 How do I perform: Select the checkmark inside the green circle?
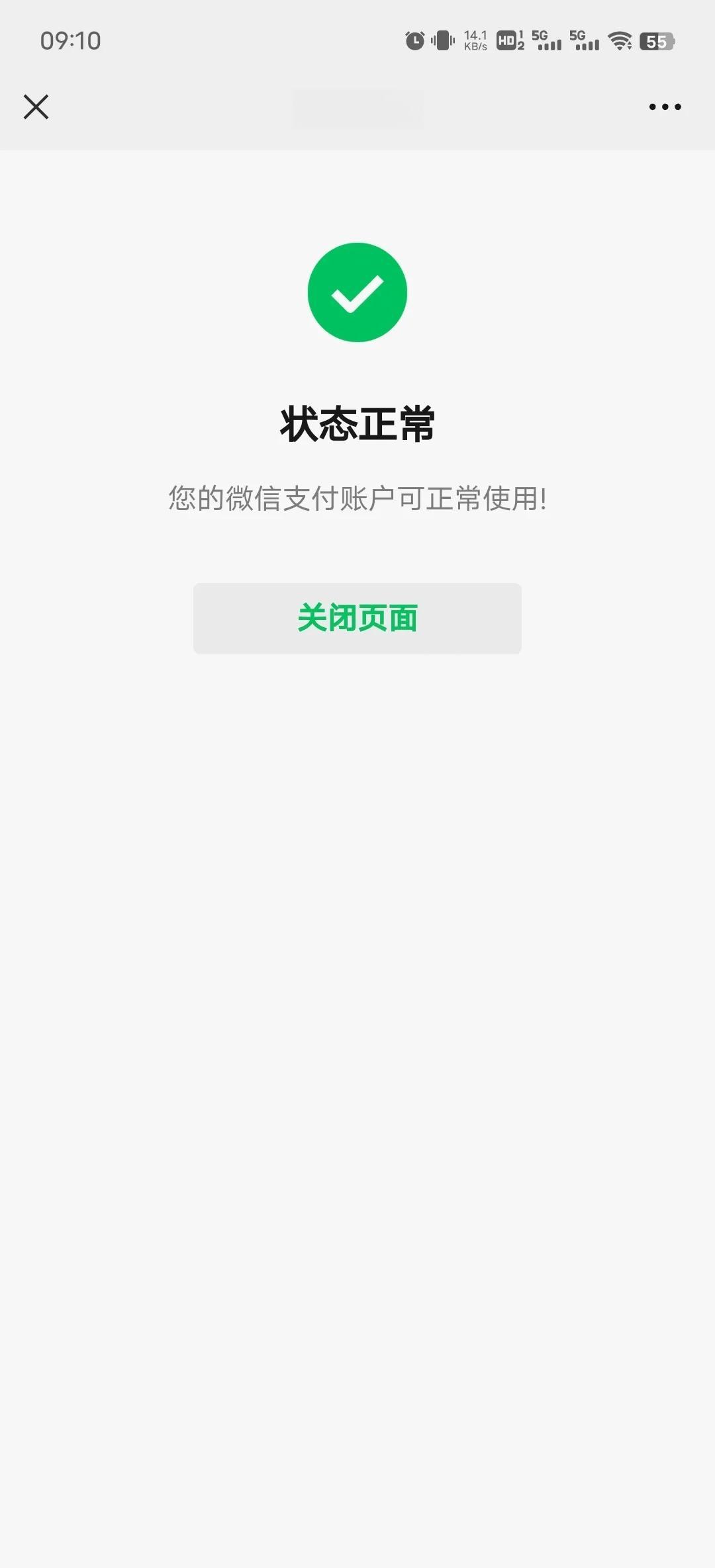[x=358, y=293]
